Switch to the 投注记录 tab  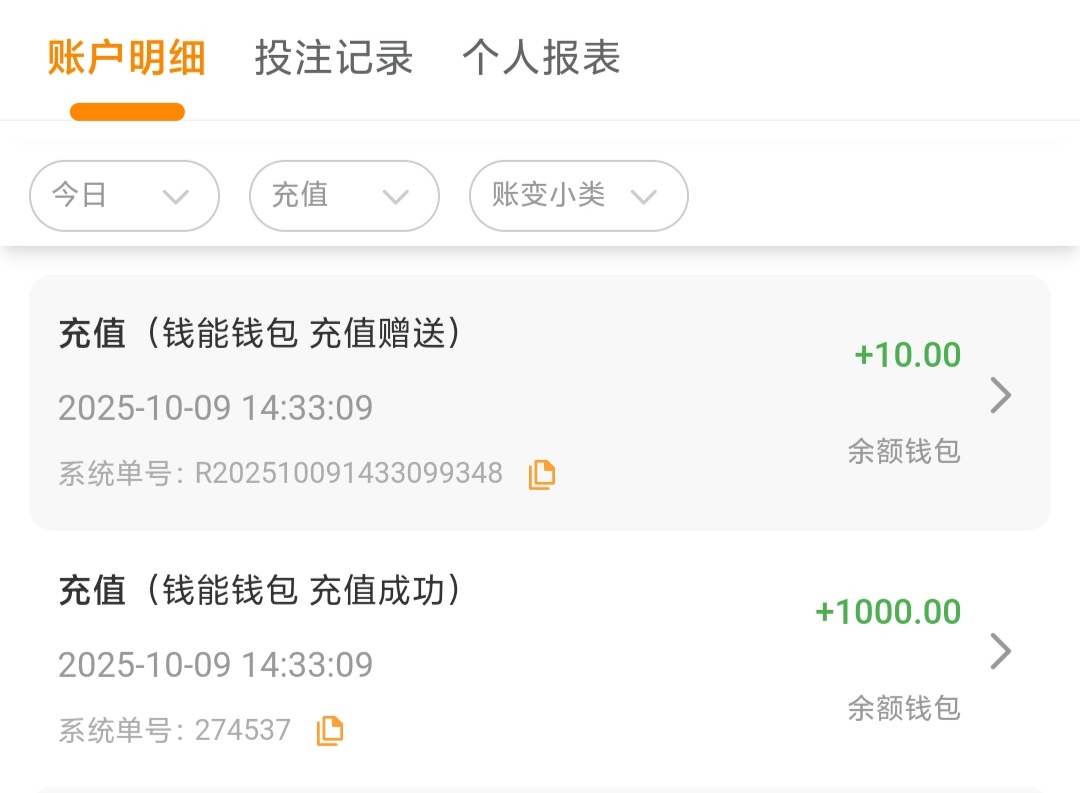pyautogui.click(x=333, y=58)
